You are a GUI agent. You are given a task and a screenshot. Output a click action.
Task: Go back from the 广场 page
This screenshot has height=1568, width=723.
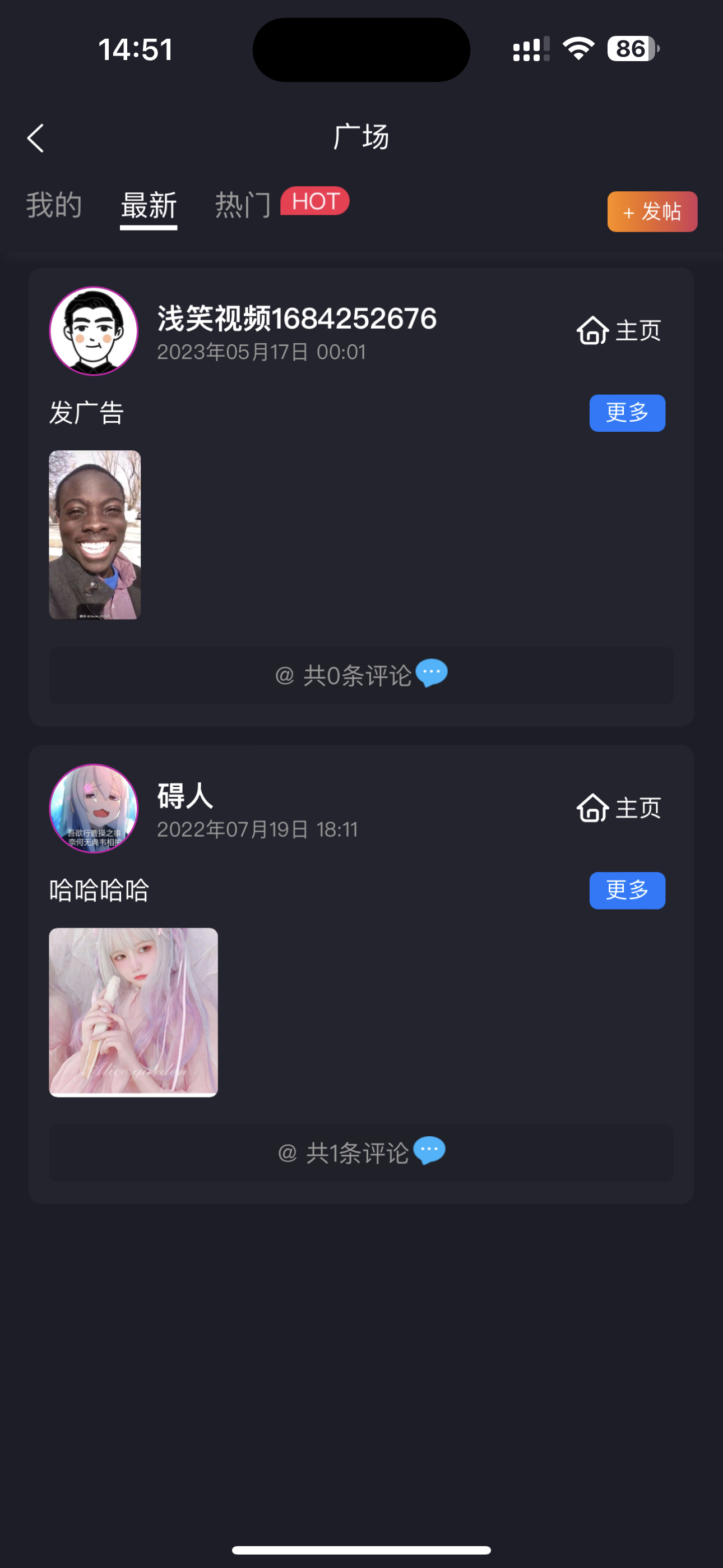pyautogui.click(x=36, y=138)
